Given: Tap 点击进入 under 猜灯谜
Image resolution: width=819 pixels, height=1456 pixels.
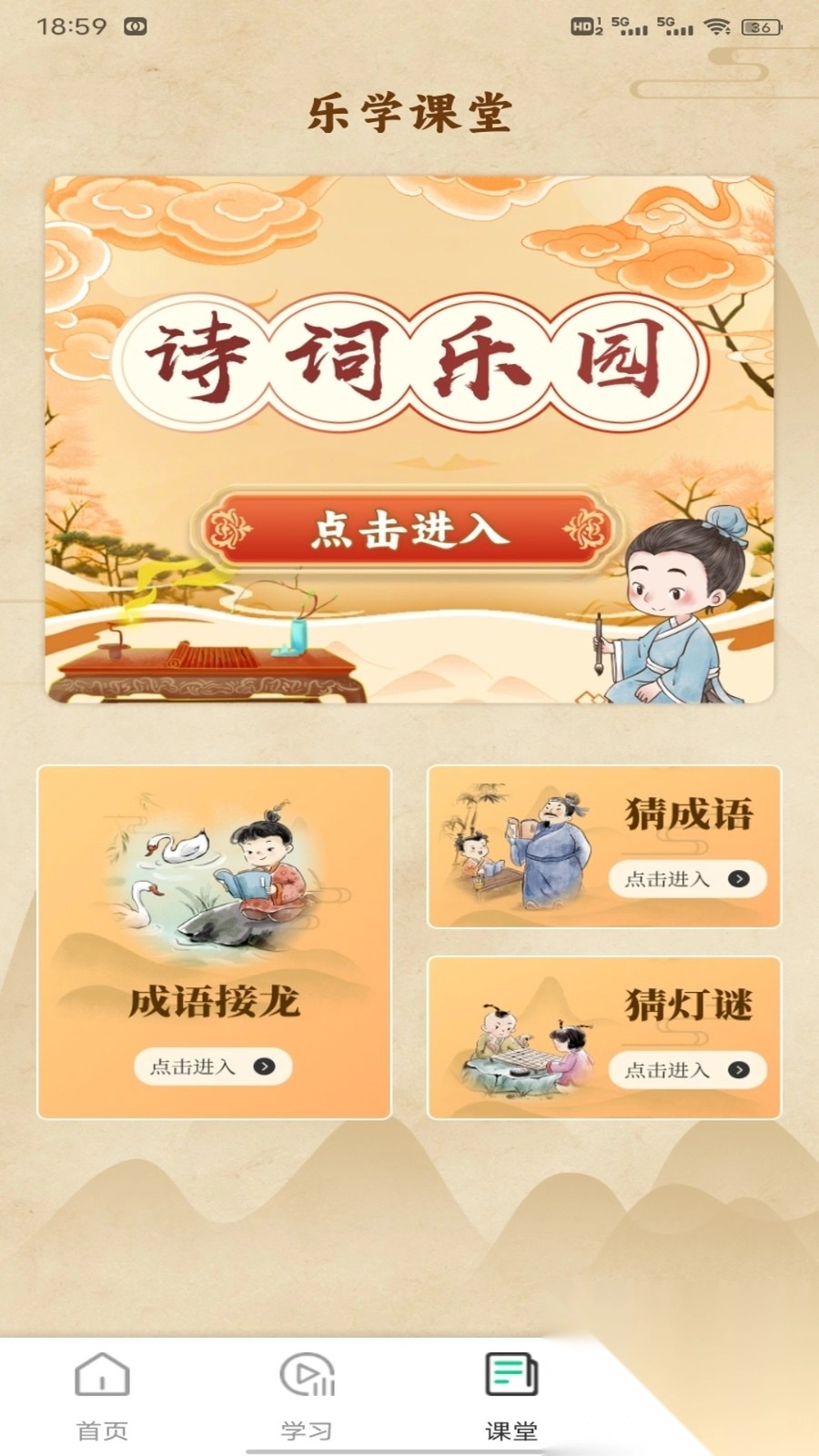Looking at the screenshot, I should click(687, 1070).
